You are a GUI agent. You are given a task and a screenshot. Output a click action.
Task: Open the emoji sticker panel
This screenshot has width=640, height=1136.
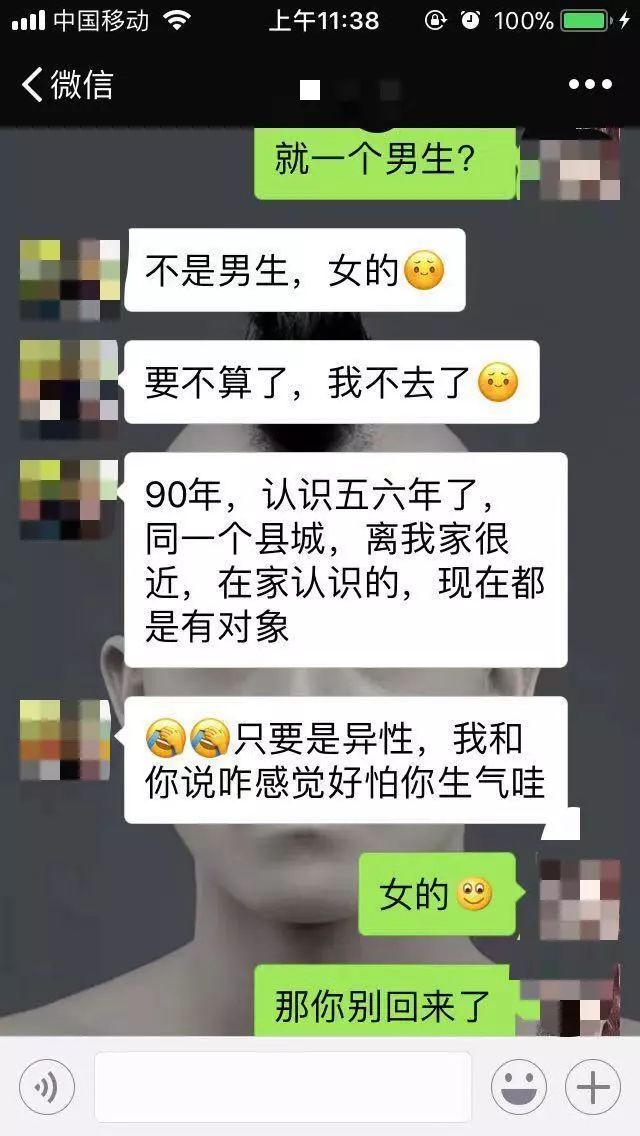coord(518,1086)
